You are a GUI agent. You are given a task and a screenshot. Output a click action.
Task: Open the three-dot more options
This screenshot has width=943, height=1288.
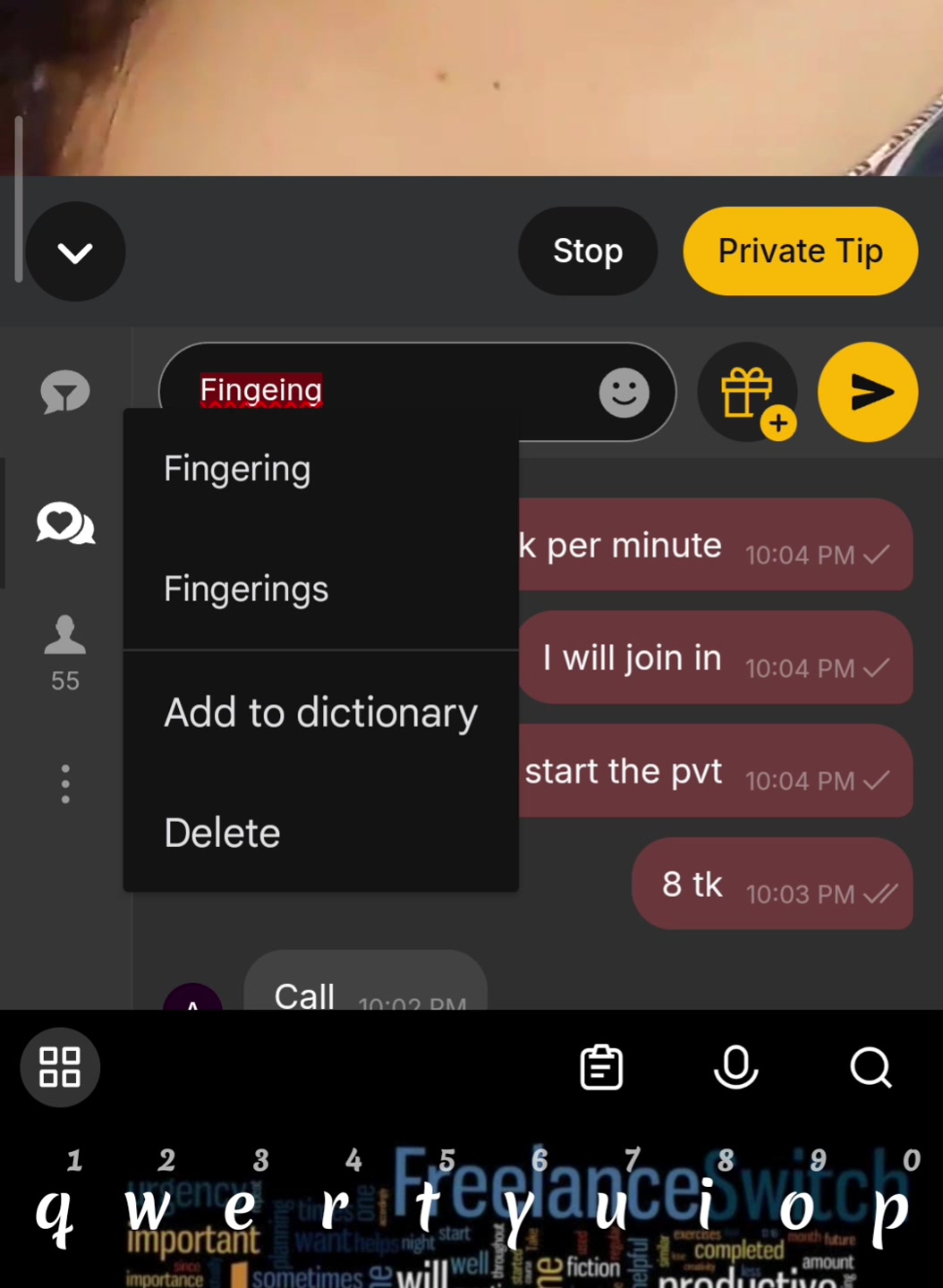(x=65, y=784)
